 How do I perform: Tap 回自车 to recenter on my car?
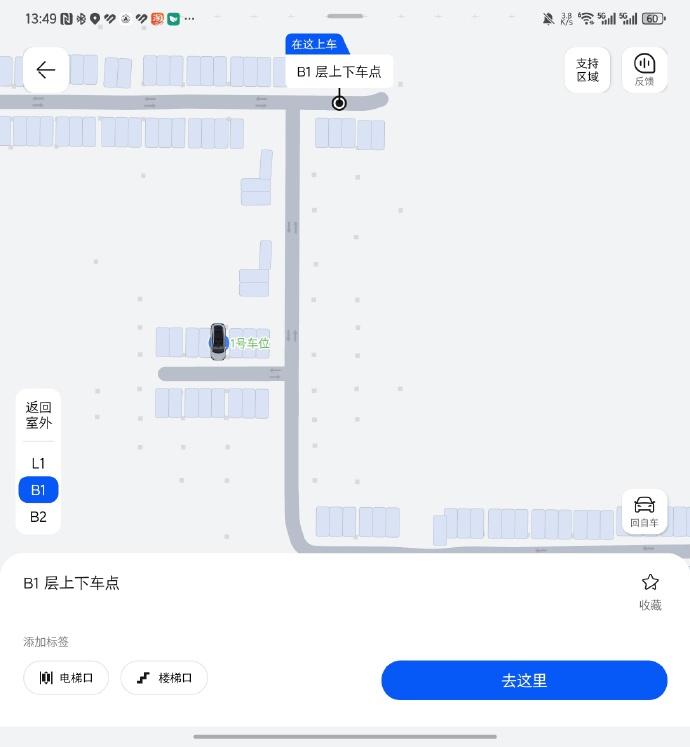644,511
